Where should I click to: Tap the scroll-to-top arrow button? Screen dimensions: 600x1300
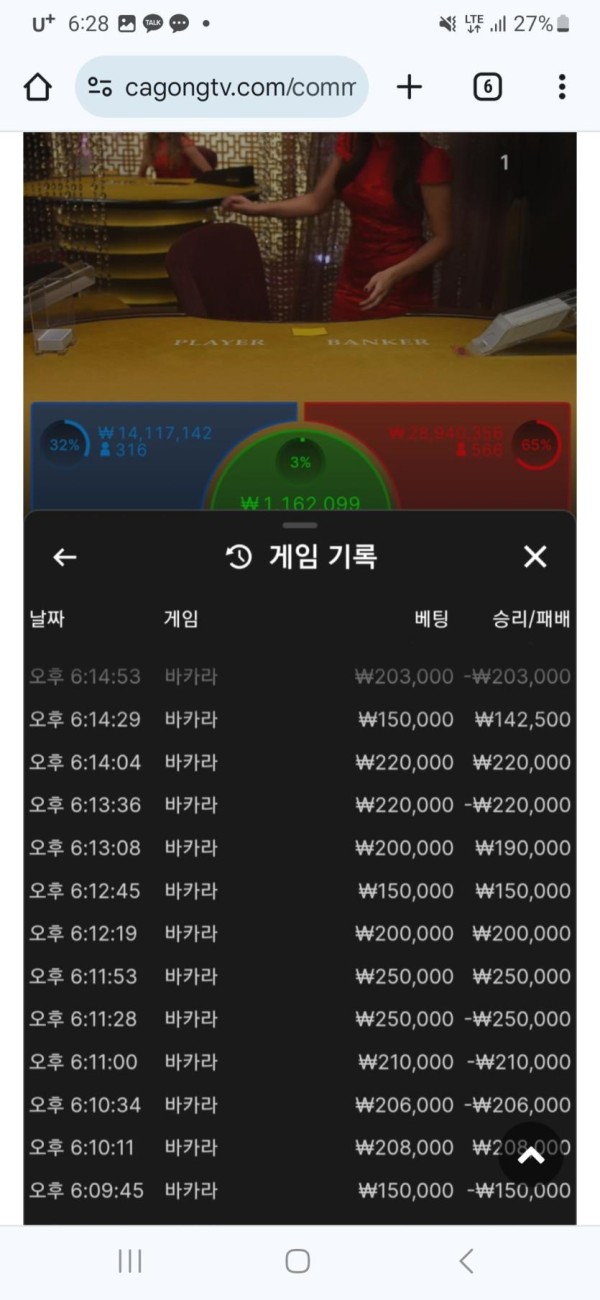click(x=531, y=1155)
